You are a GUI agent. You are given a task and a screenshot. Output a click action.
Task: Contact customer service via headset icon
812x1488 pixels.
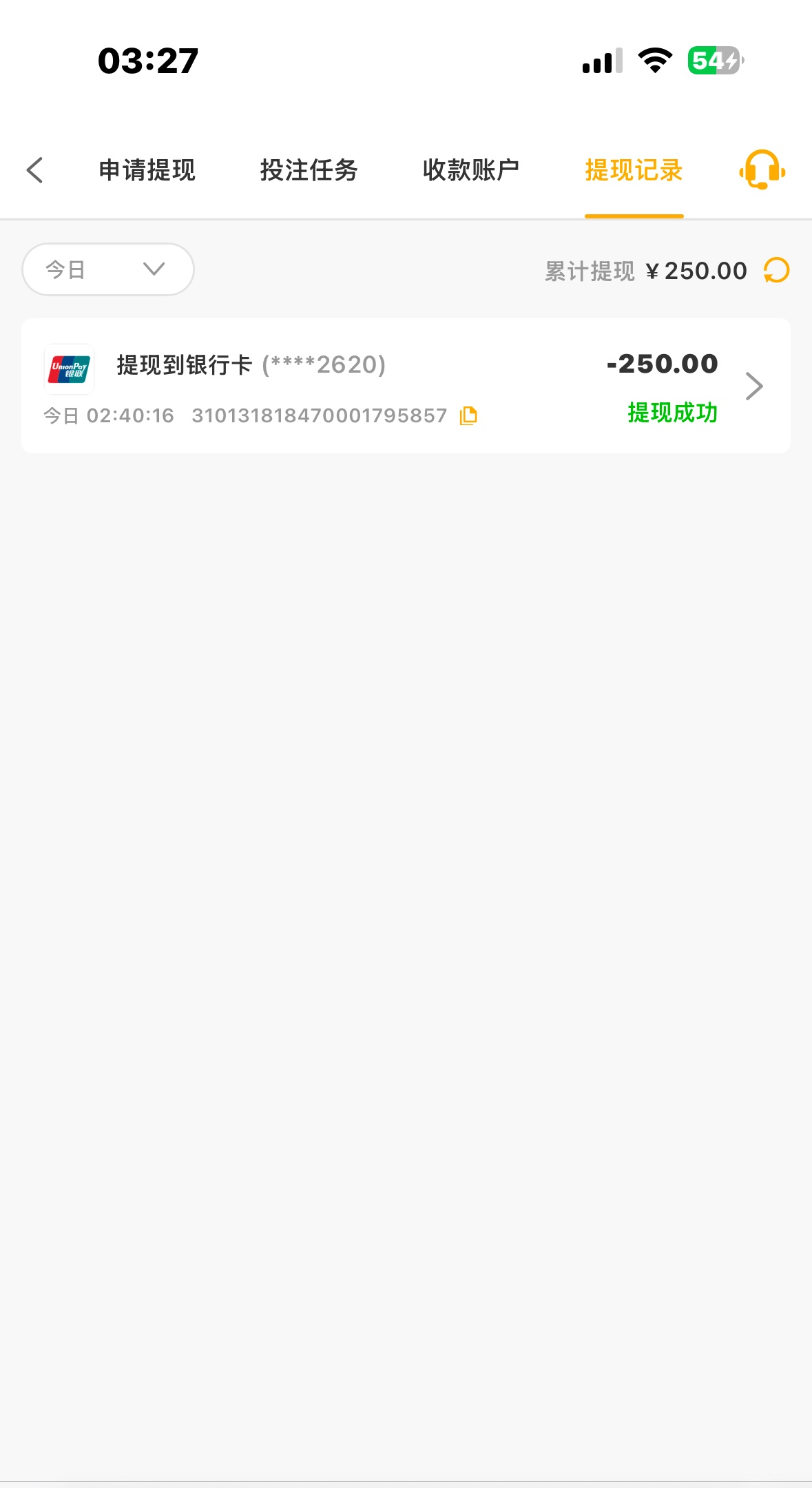pos(762,169)
